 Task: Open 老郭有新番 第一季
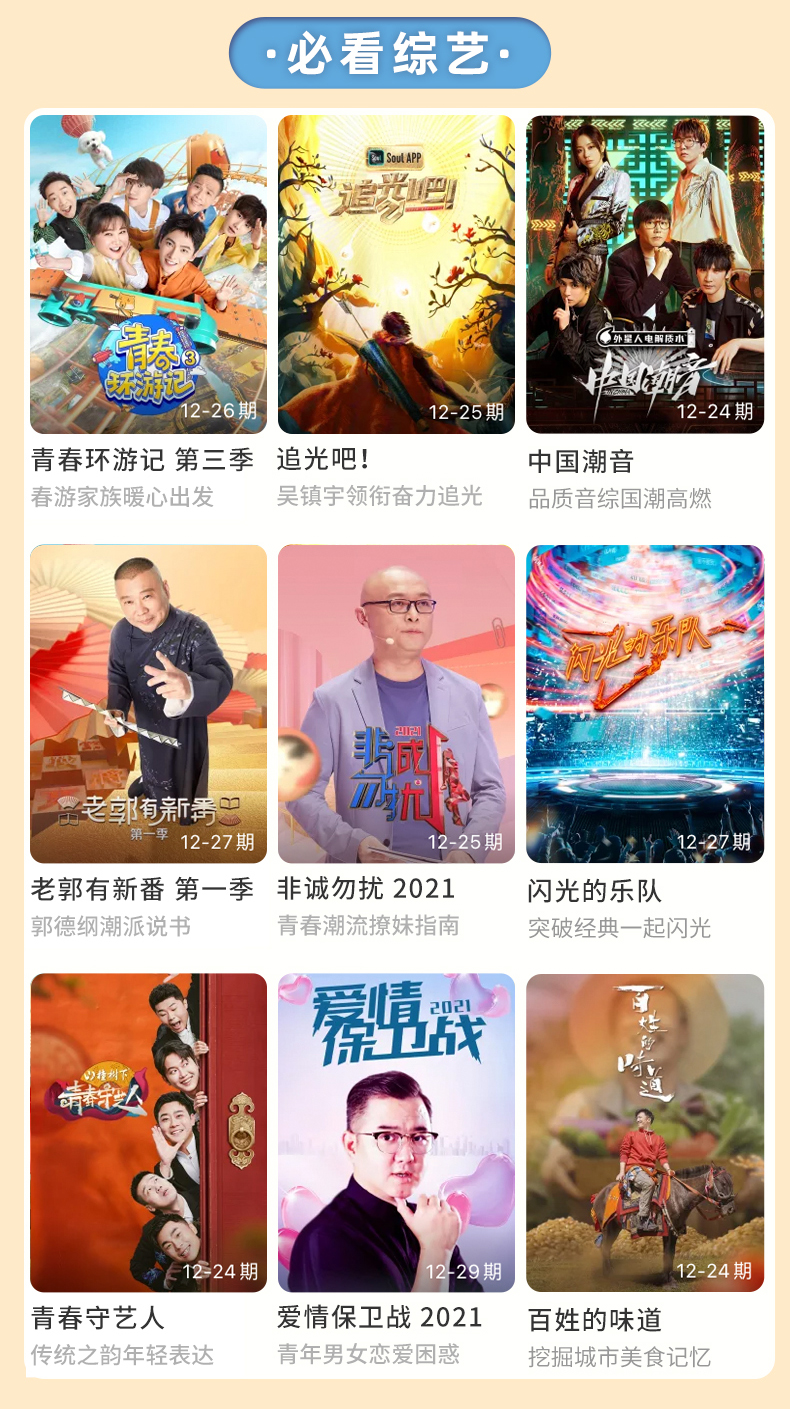[x=148, y=704]
